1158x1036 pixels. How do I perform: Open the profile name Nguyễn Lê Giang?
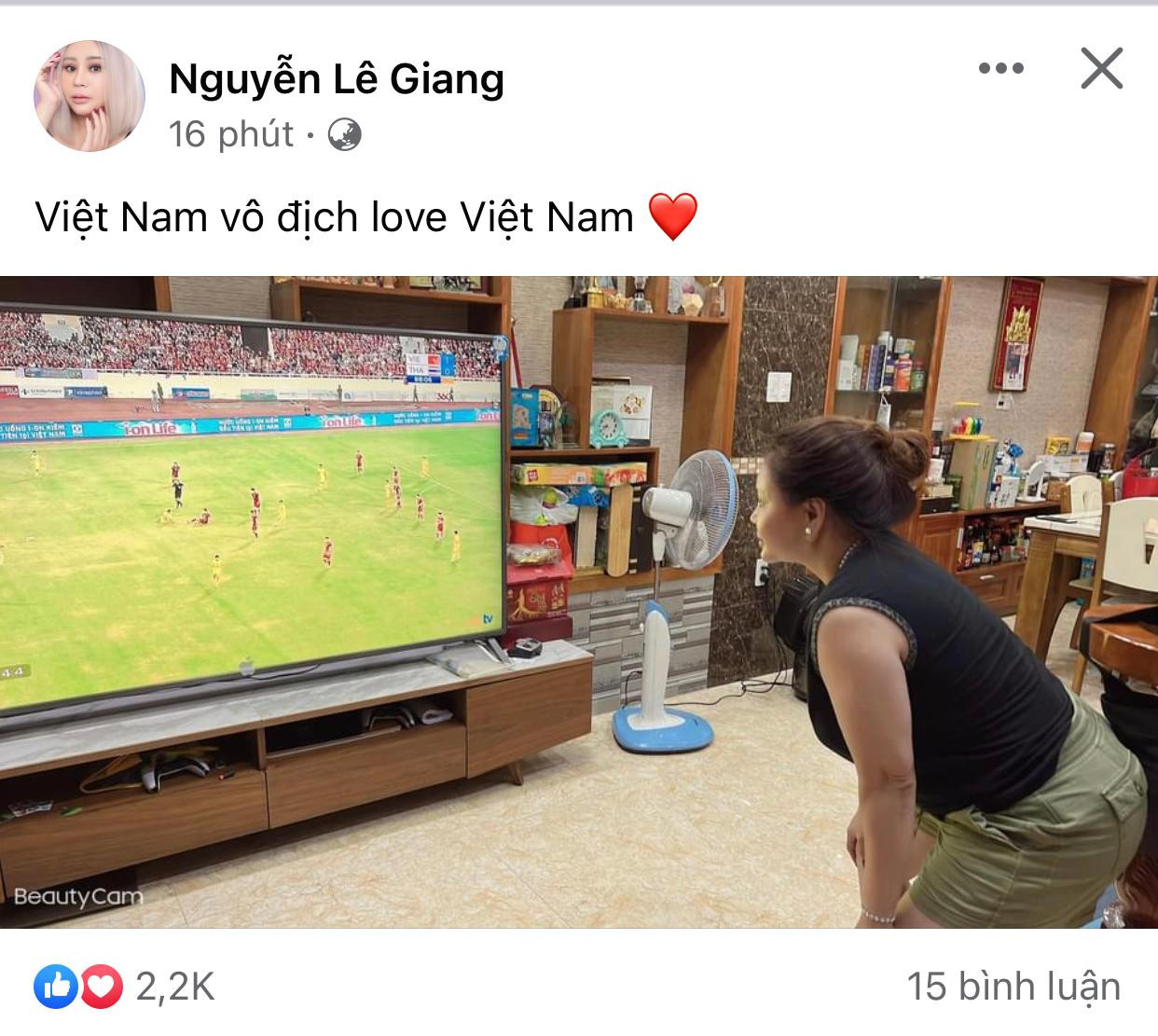pyautogui.click(x=337, y=79)
